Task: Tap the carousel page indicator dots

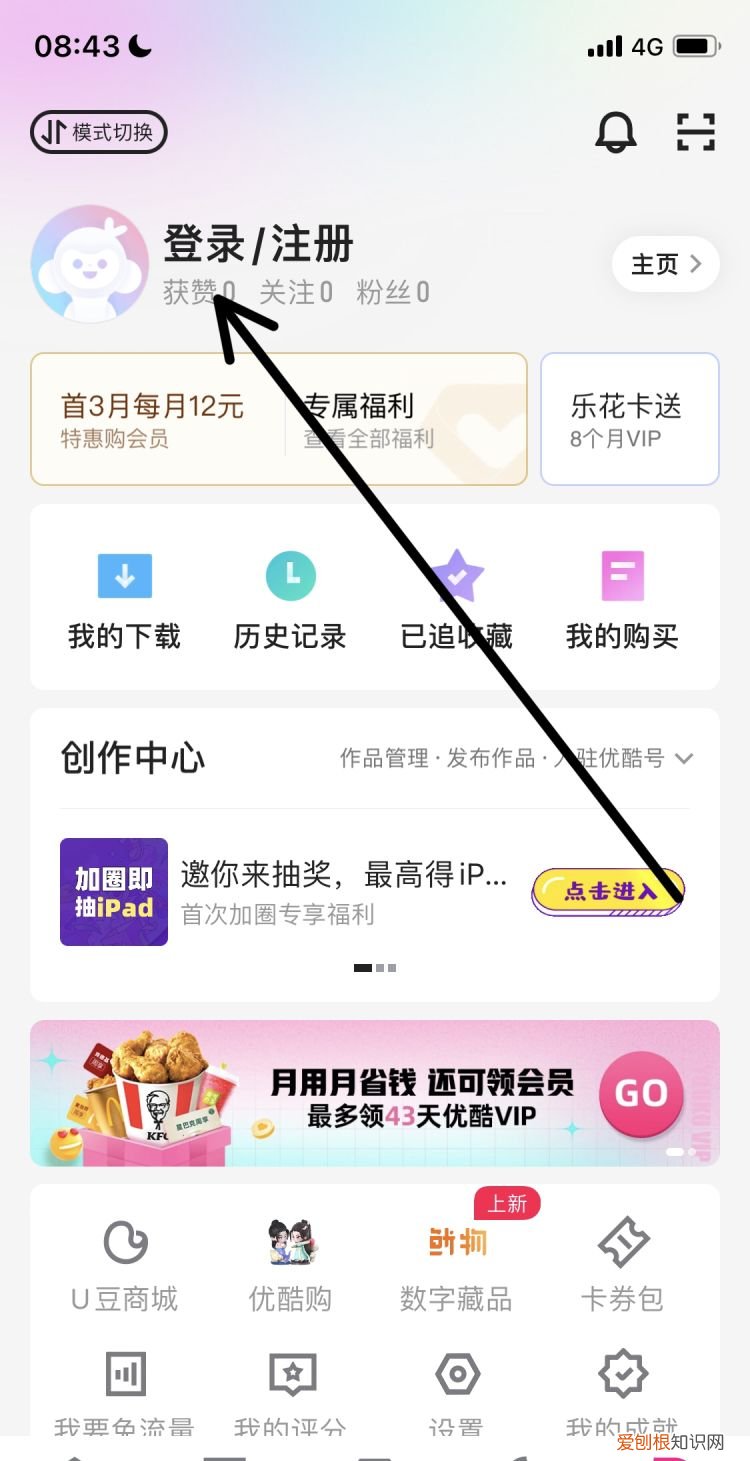Action: point(375,967)
